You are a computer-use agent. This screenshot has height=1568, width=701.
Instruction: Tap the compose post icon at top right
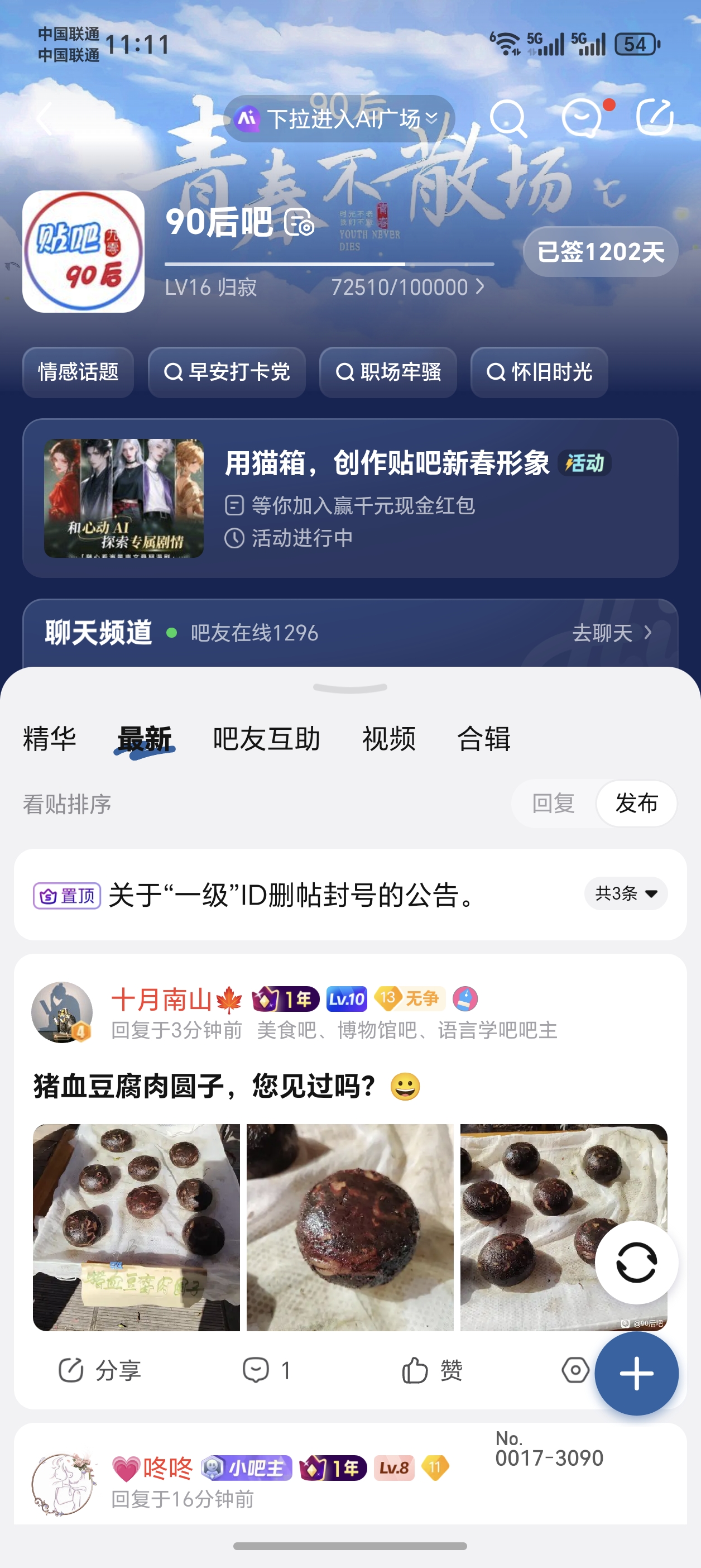[x=655, y=117]
